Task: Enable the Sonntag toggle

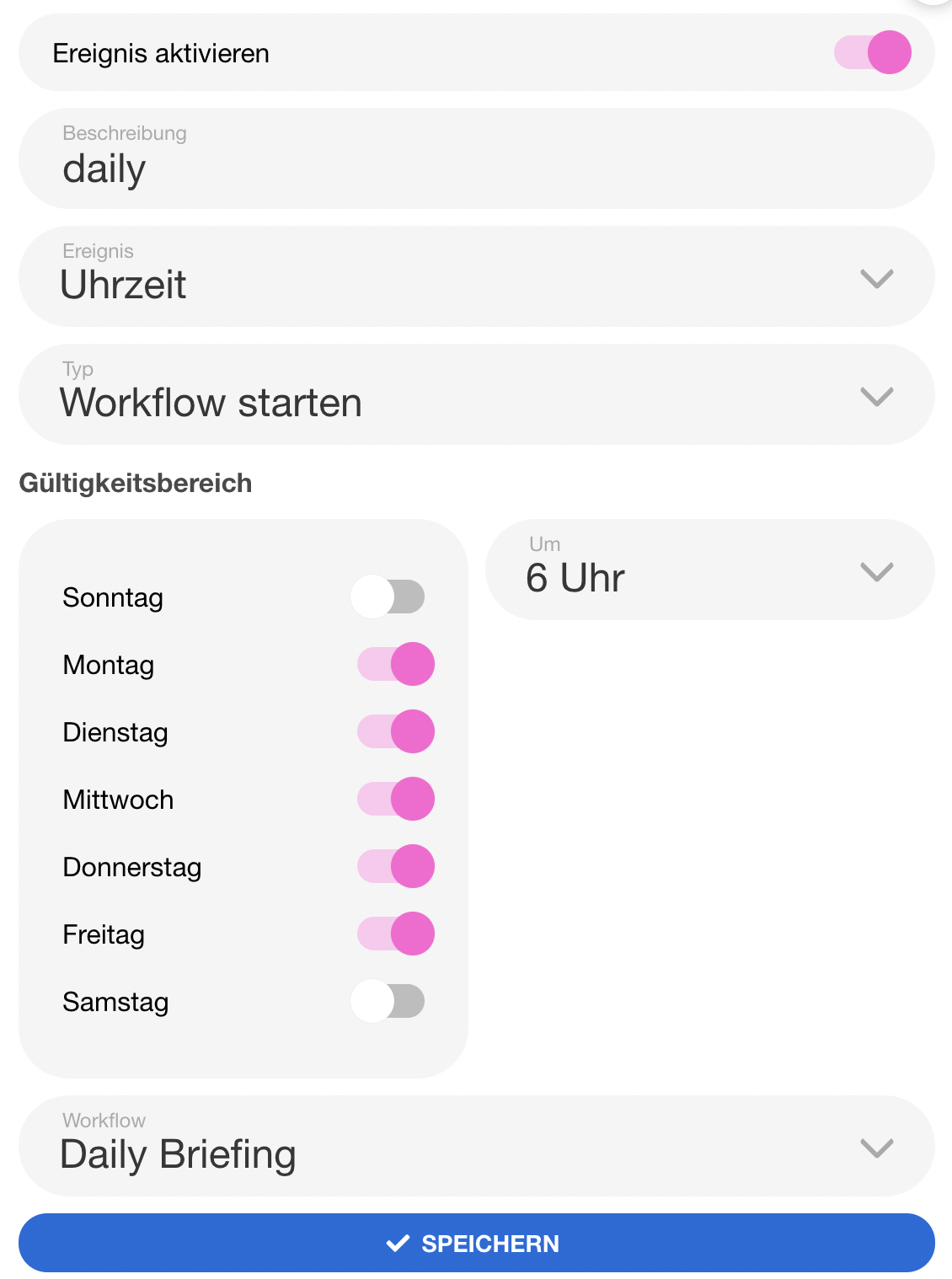Action: click(388, 597)
